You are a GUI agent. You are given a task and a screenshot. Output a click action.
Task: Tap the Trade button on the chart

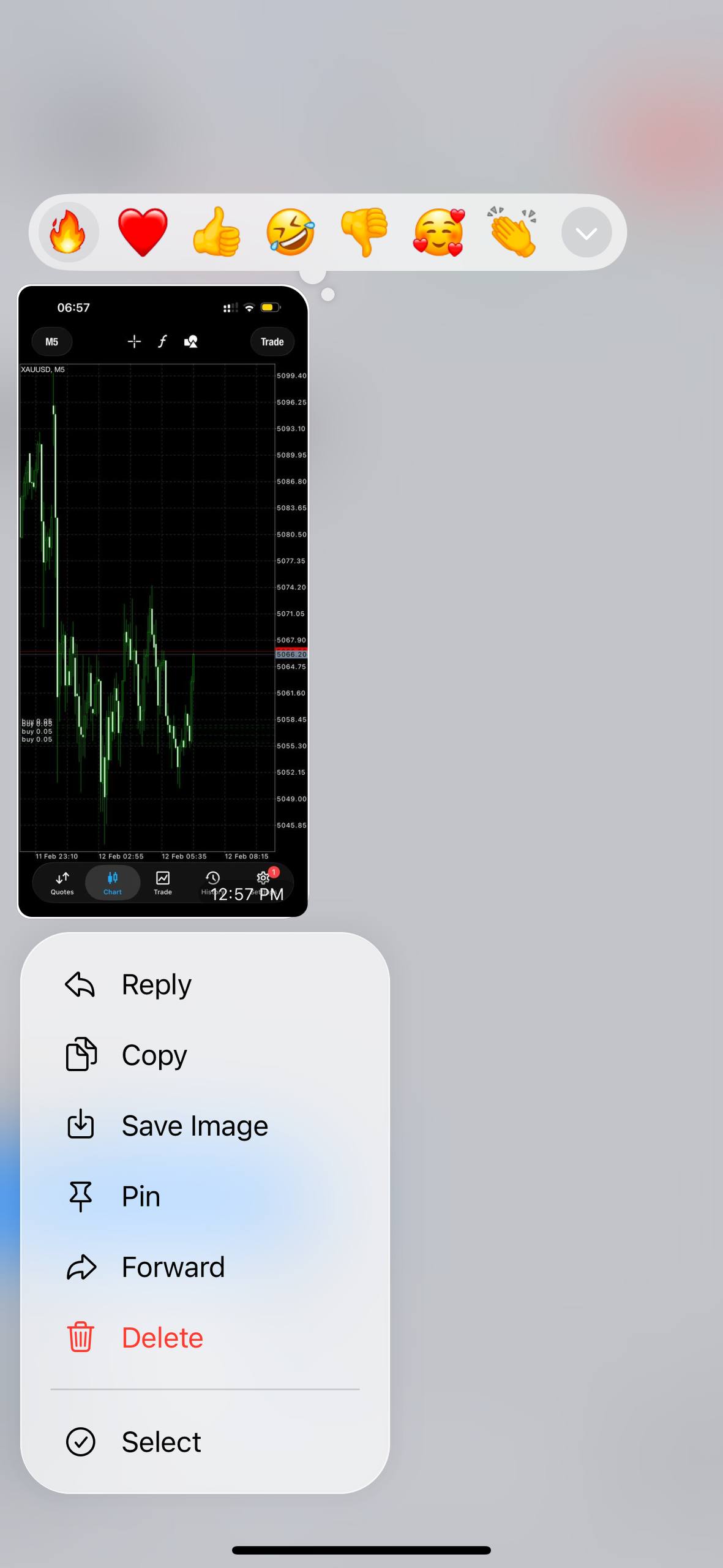pos(272,341)
